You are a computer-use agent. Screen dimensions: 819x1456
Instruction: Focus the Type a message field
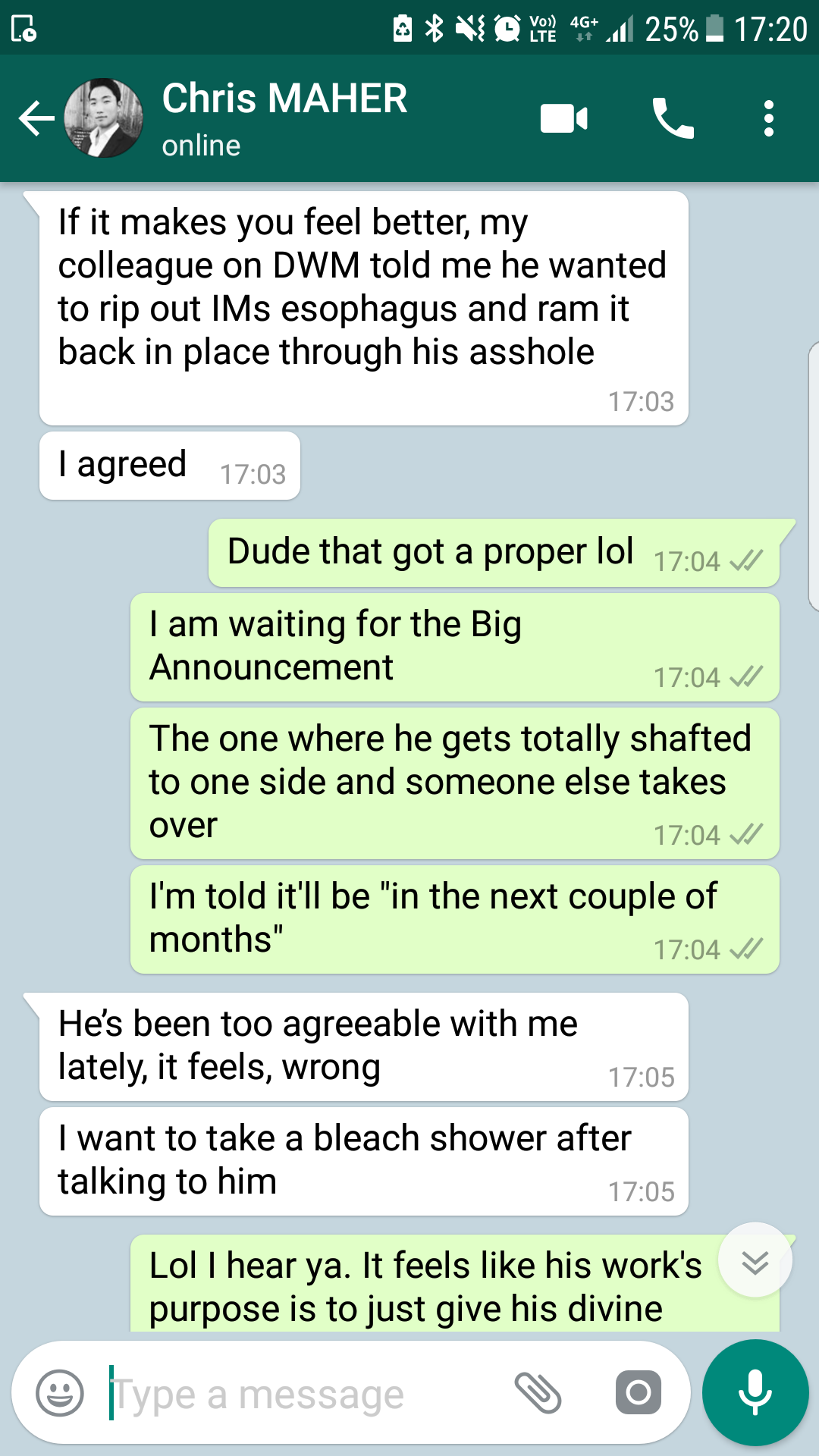pos(303,1394)
